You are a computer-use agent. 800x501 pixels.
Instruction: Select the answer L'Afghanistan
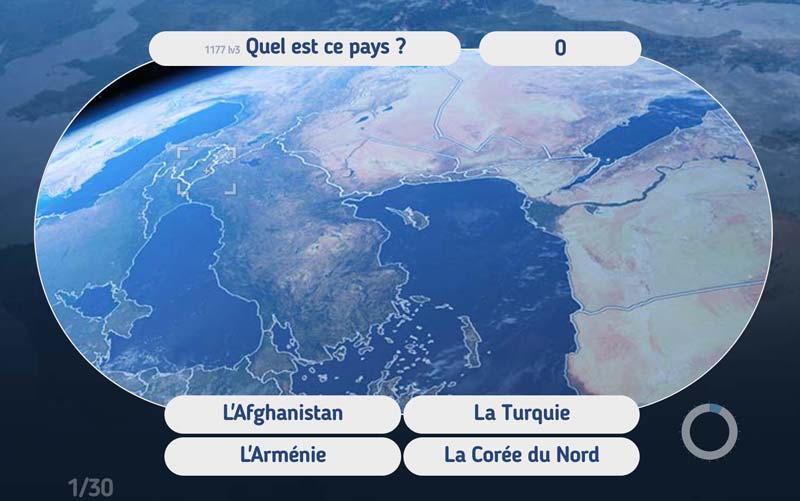(x=283, y=413)
